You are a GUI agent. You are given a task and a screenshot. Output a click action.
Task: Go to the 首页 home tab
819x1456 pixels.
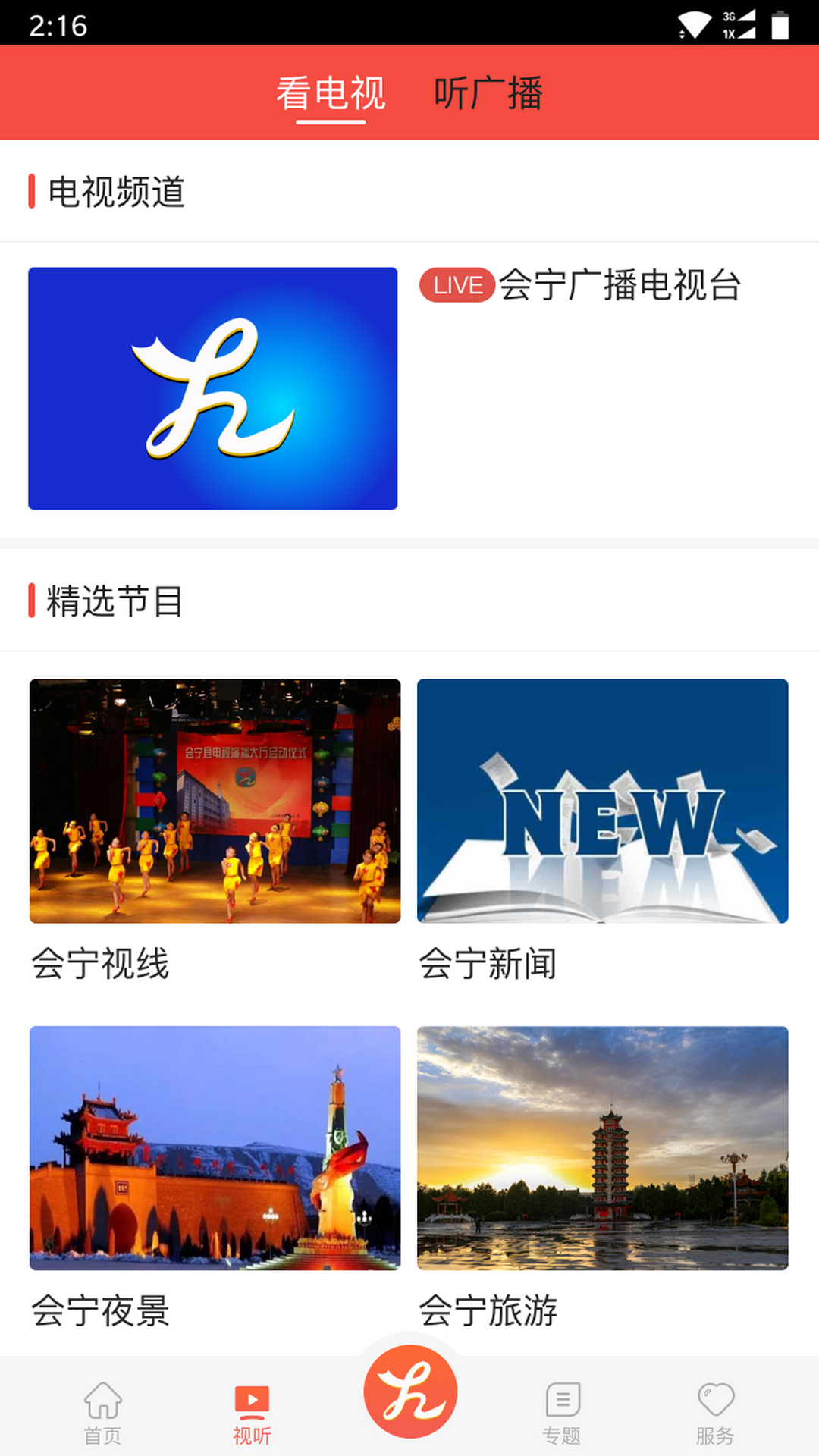pyautogui.click(x=102, y=1412)
